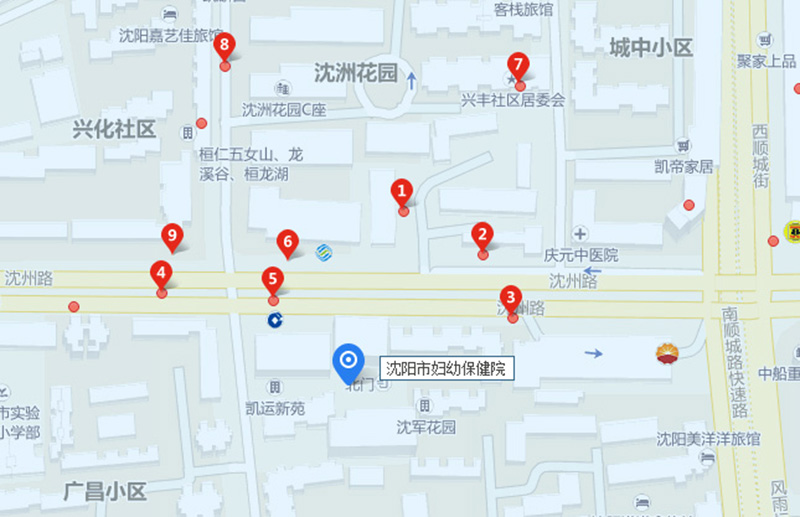
Task: Open map marker number 5
Action: pyautogui.click(x=272, y=280)
